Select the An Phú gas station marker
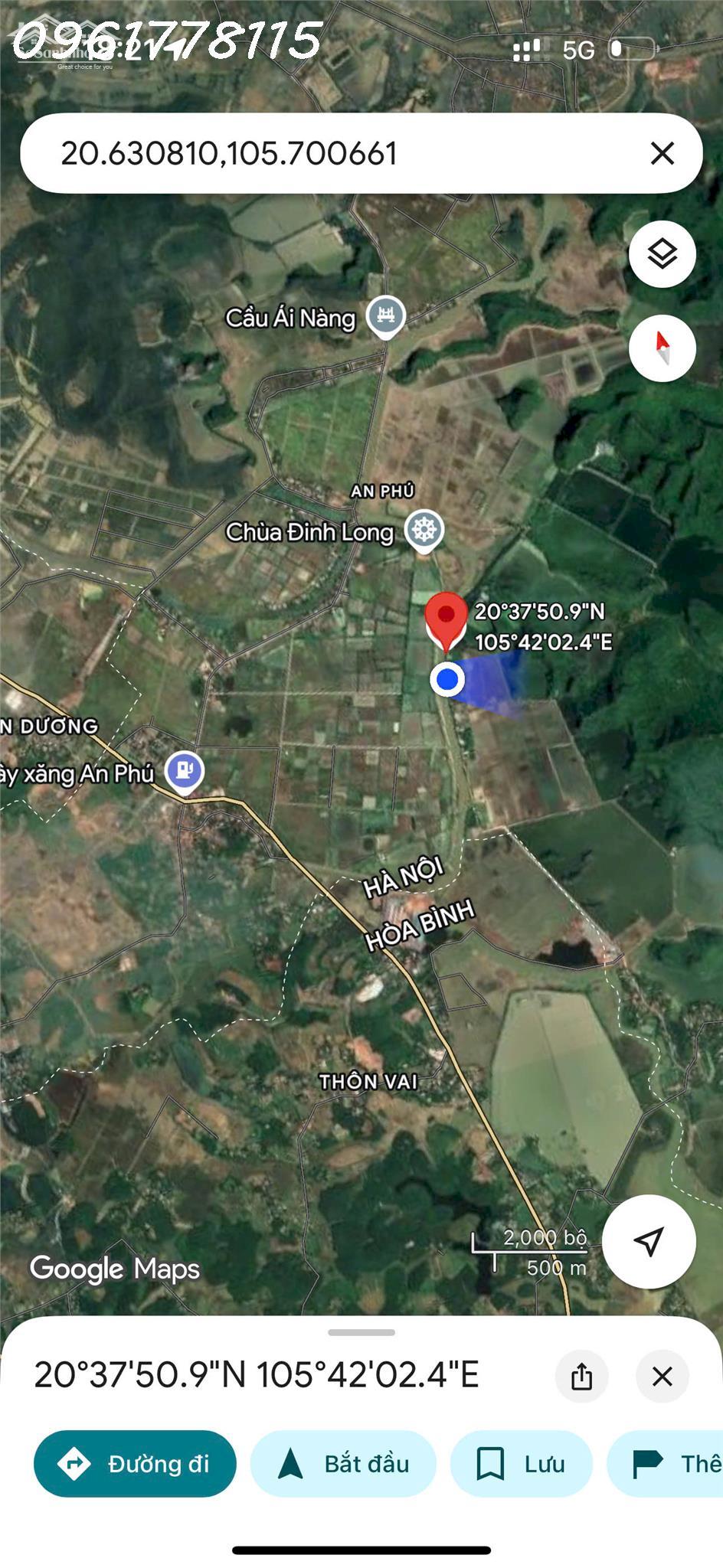This screenshot has height=1568, width=723. (185, 770)
